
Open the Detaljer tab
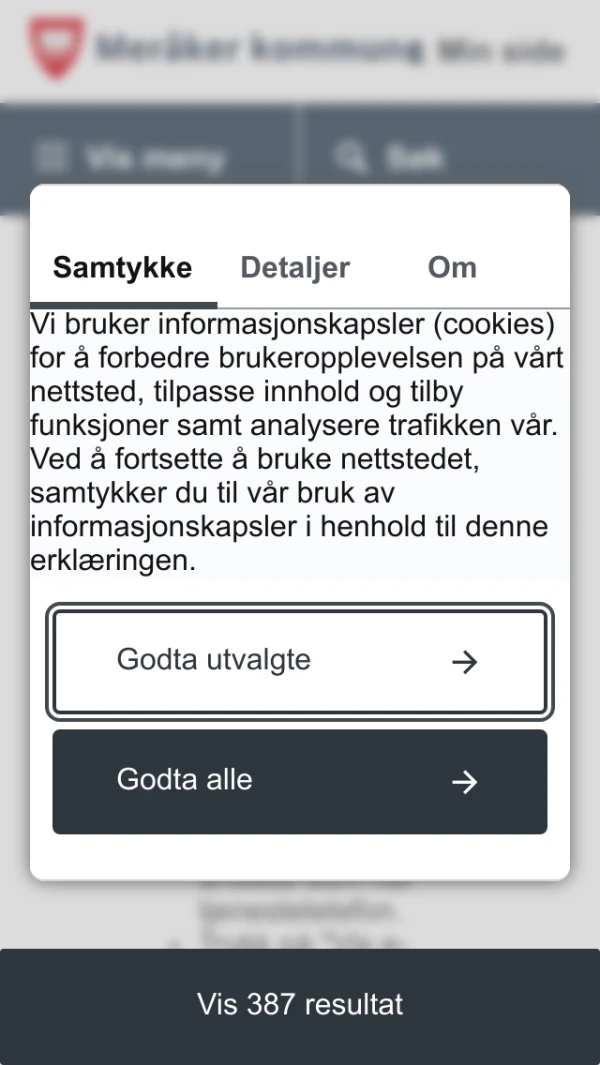pos(295,268)
